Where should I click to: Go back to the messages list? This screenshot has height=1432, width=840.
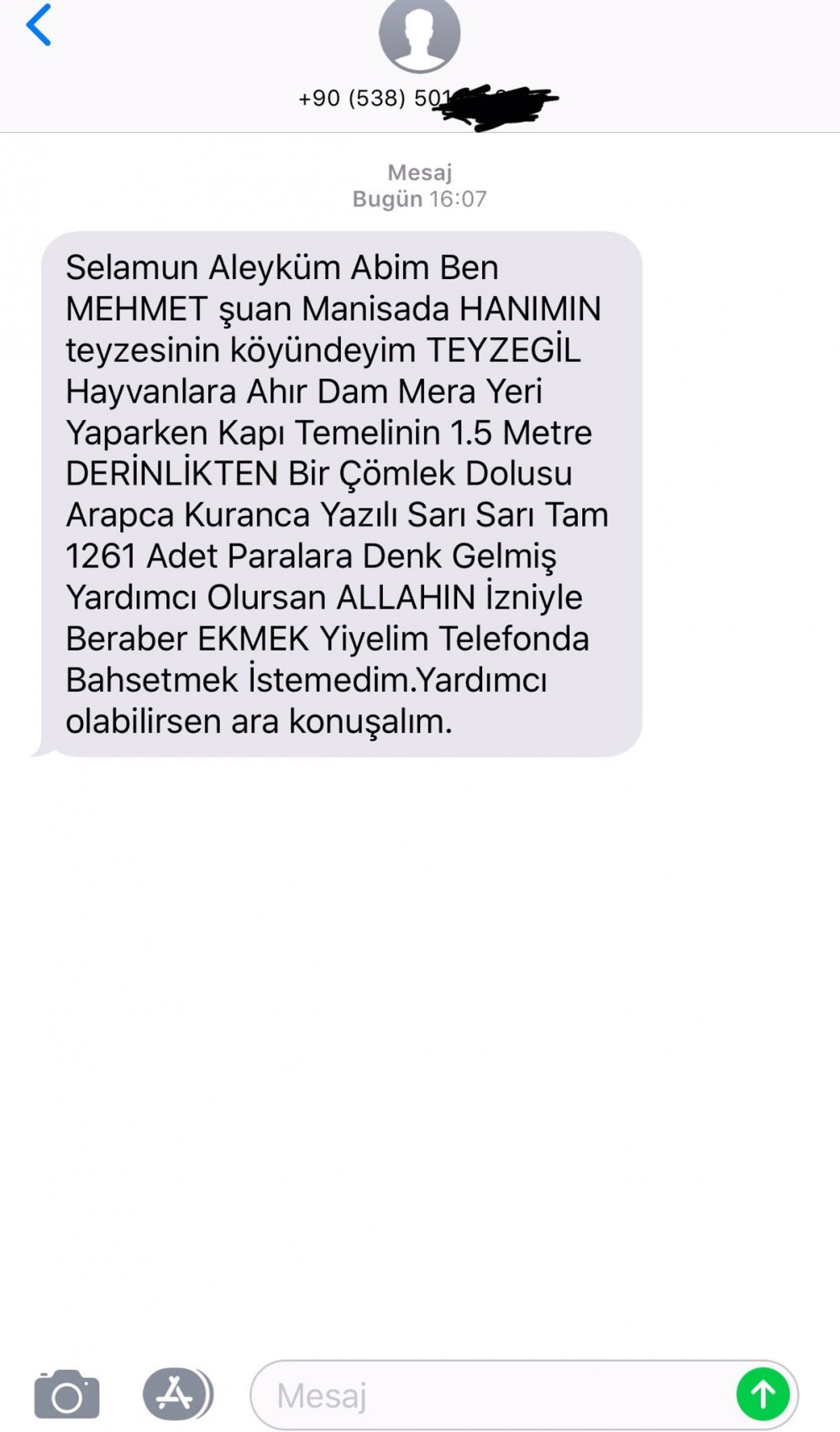pyautogui.click(x=39, y=25)
